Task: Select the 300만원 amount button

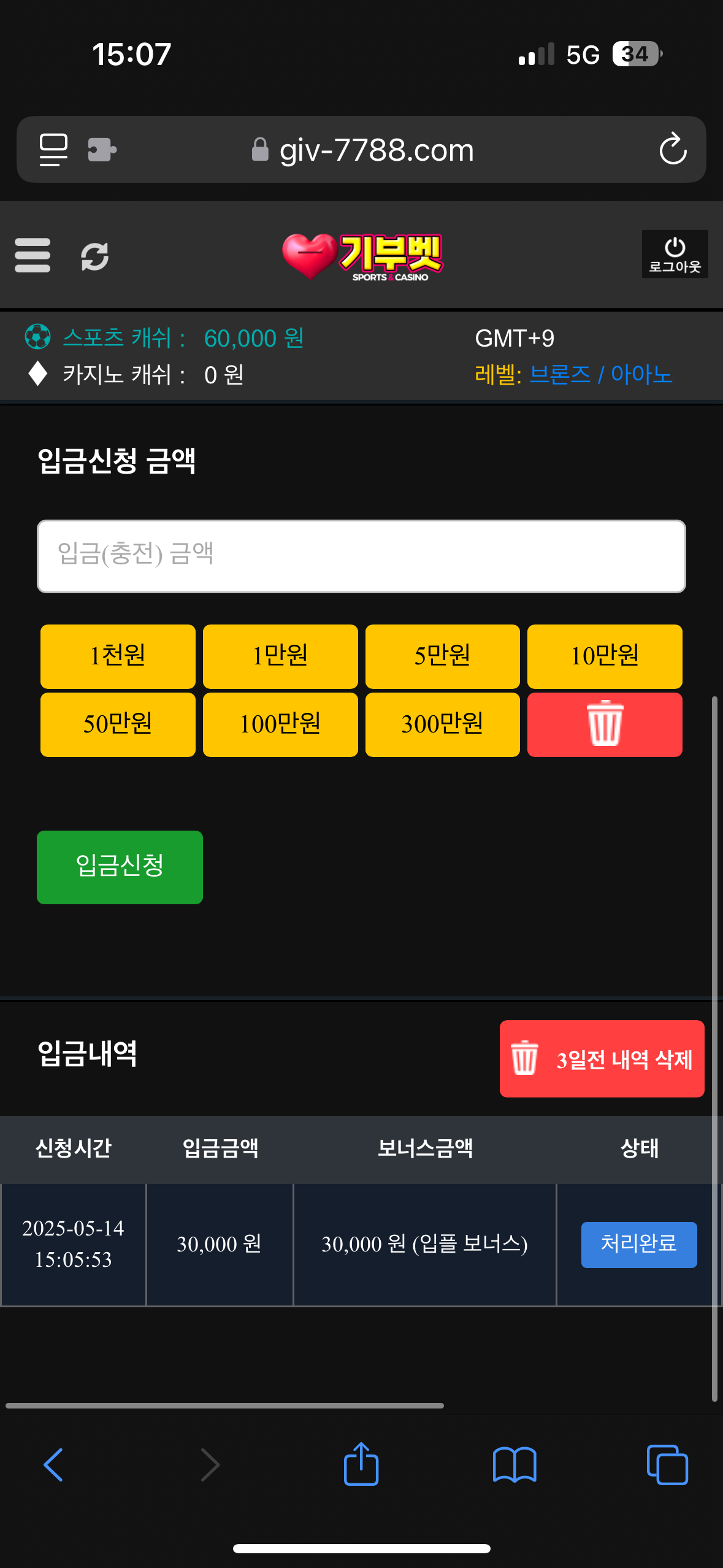Action: pos(442,724)
